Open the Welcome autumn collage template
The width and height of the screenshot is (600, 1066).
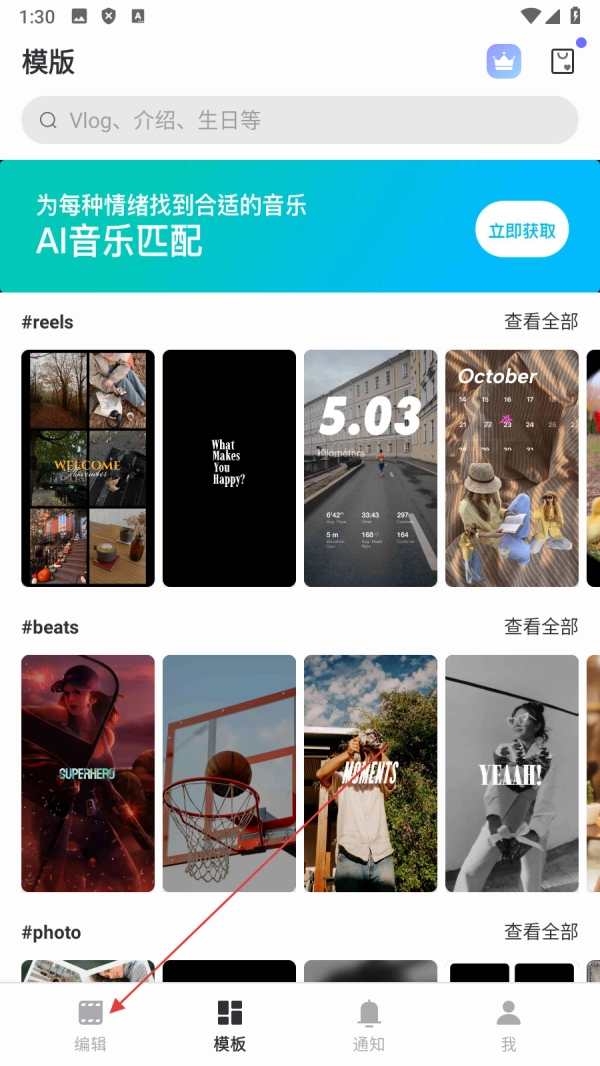(88, 468)
